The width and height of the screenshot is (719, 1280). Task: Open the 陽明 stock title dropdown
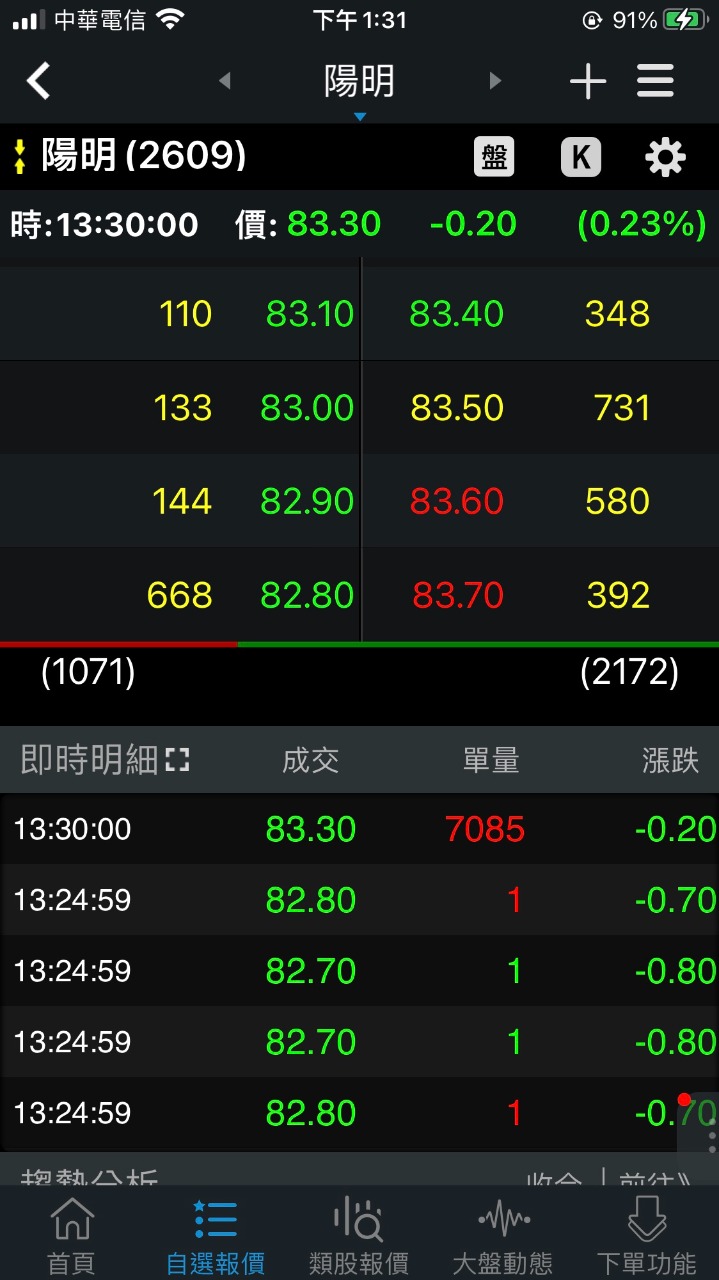360,87
